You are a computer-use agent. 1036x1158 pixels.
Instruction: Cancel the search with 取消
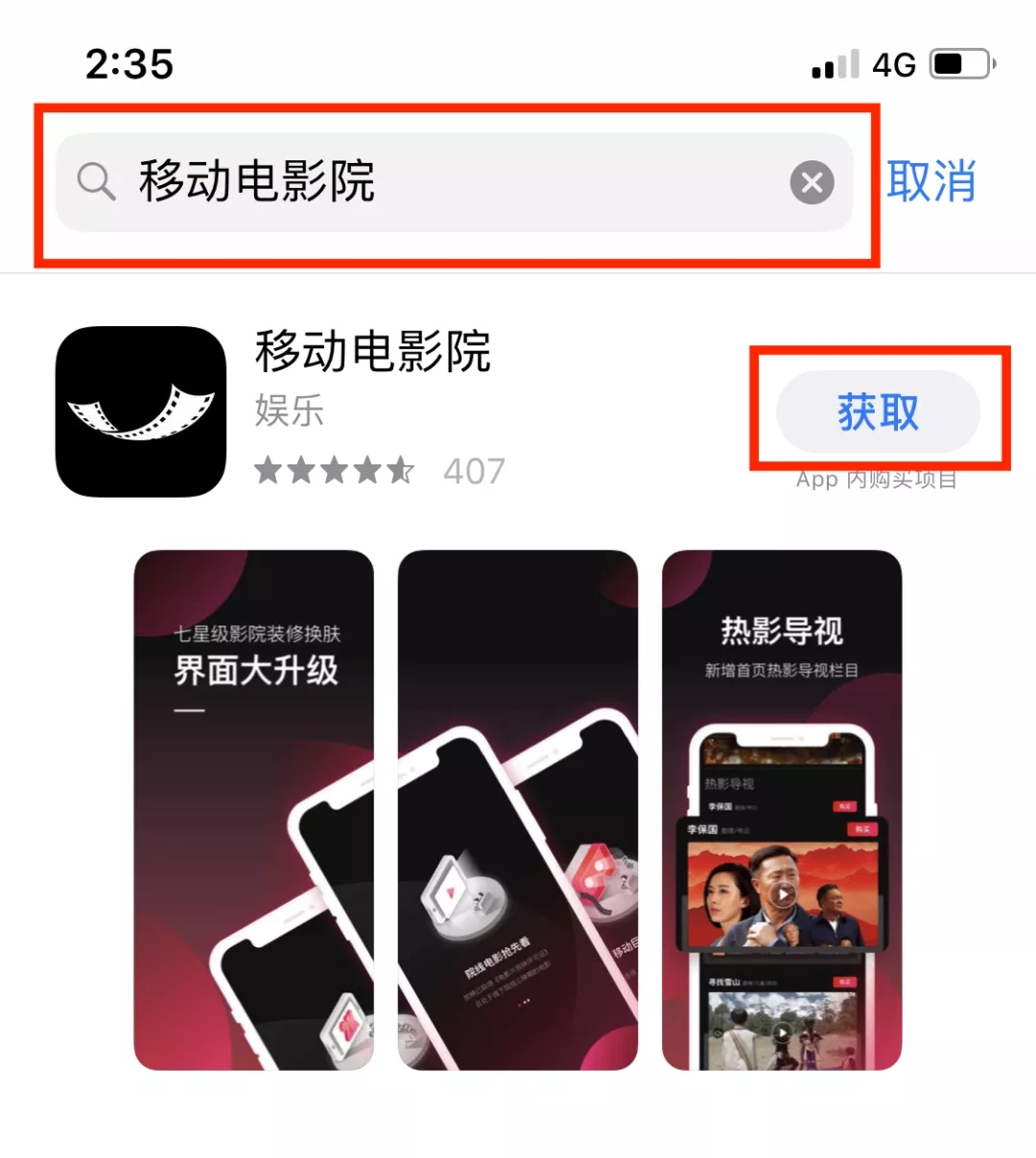click(930, 181)
